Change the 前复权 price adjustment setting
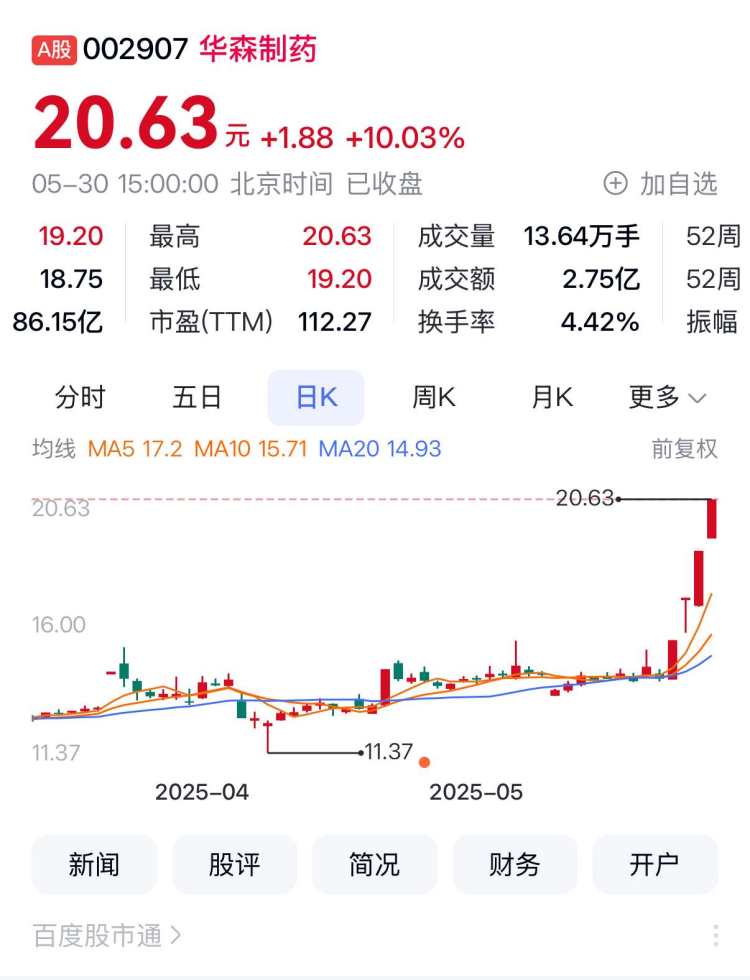The height and width of the screenshot is (980, 750). tap(684, 449)
